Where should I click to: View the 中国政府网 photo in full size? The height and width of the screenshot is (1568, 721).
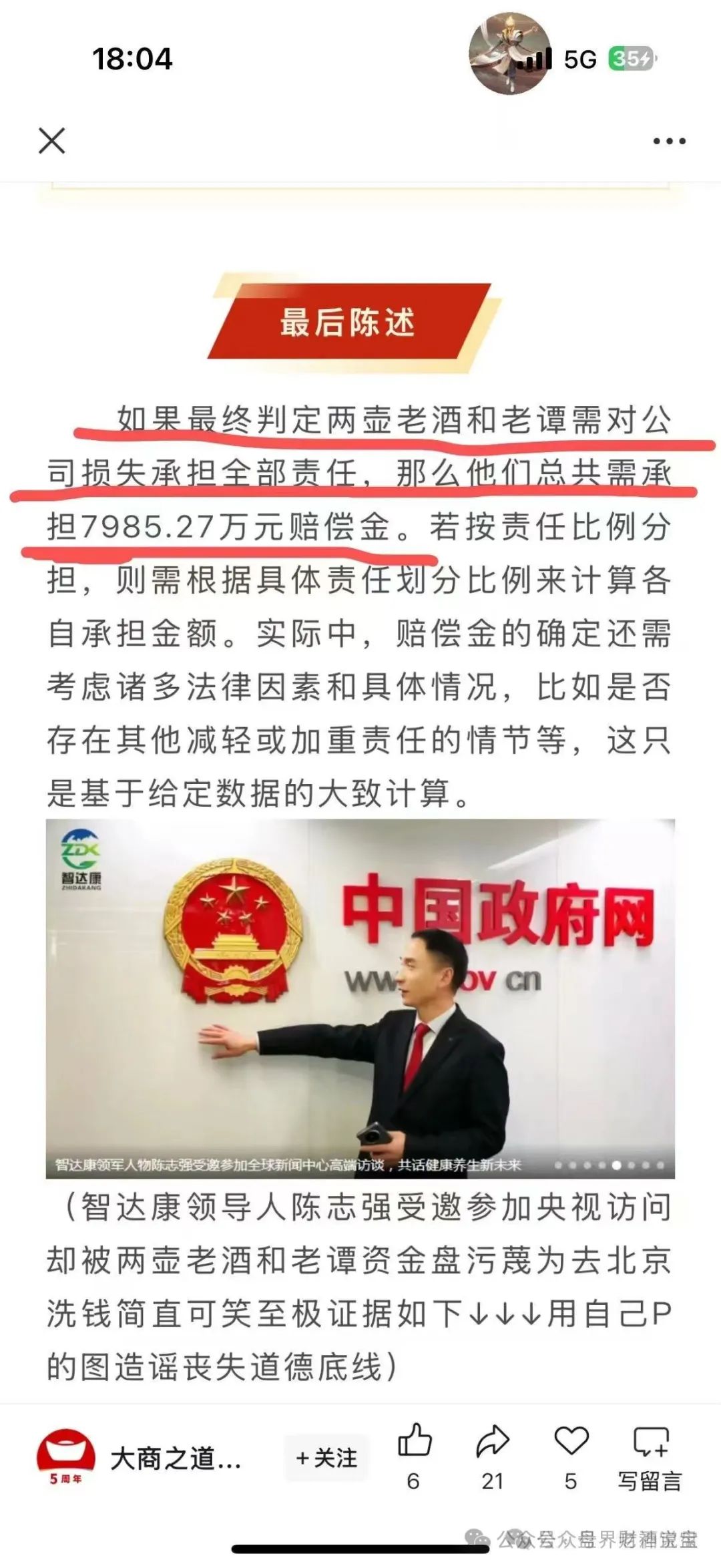click(x=360, y=999)
